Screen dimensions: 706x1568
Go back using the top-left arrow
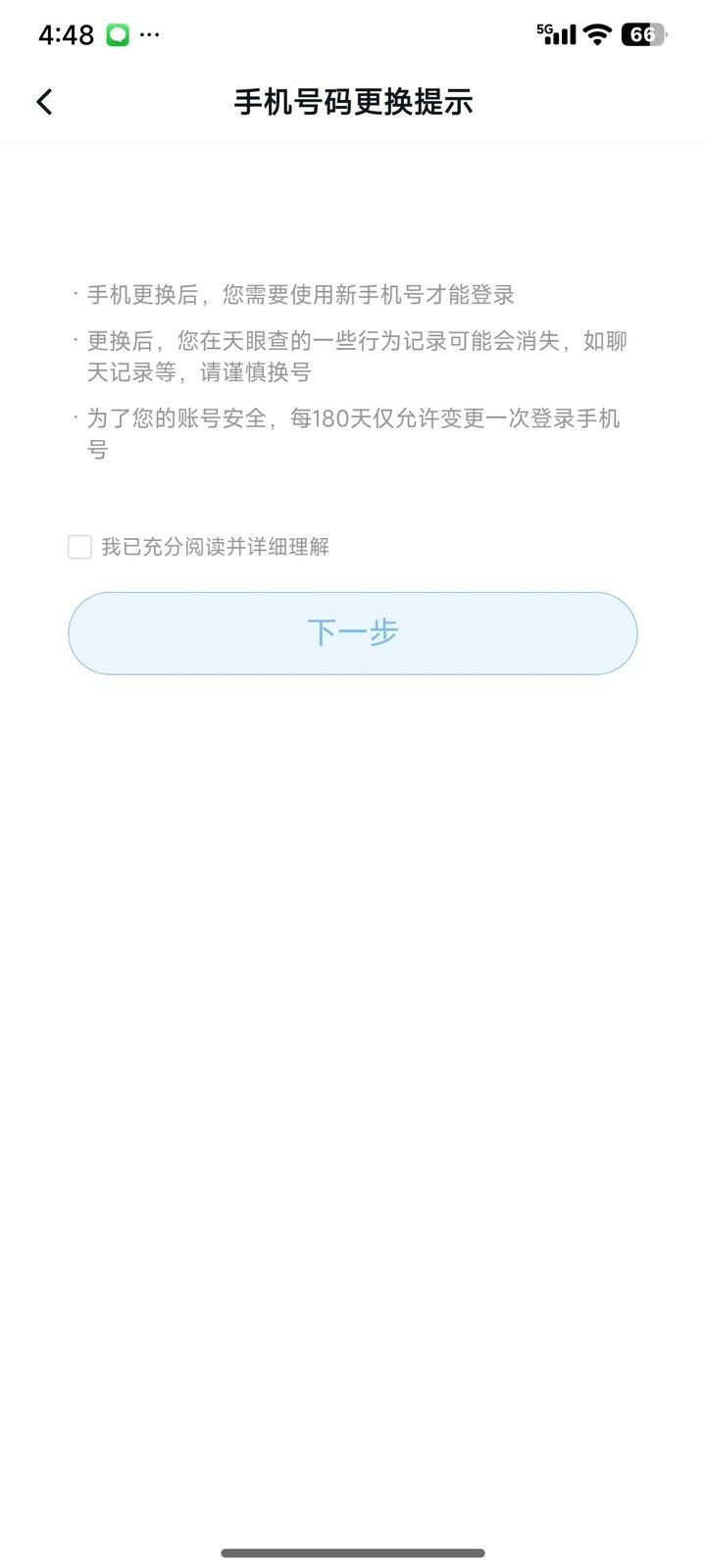44,102
